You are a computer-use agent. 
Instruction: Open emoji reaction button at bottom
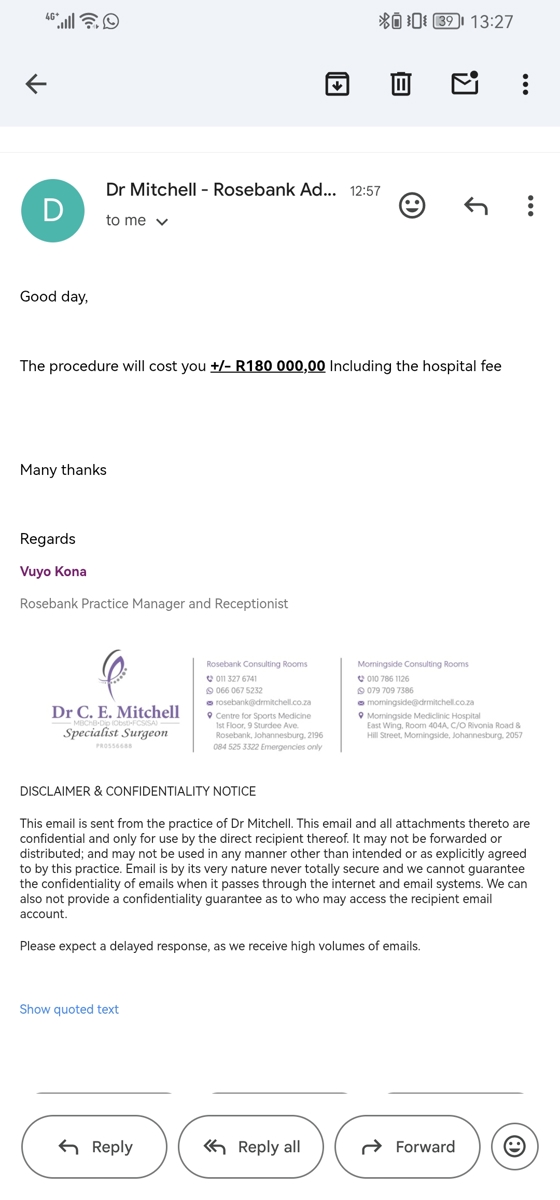coord(515,1147)
